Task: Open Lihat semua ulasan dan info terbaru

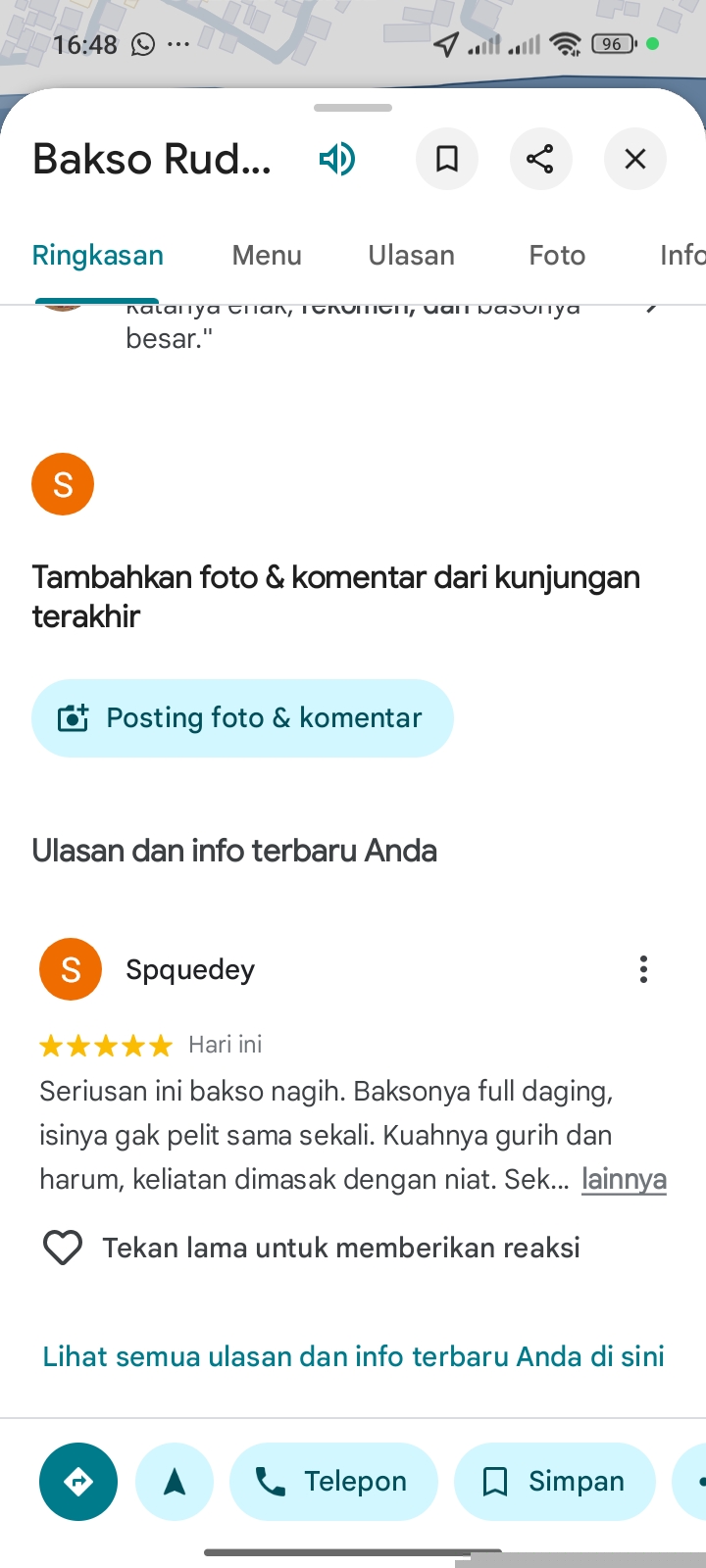Action: 353,1356
